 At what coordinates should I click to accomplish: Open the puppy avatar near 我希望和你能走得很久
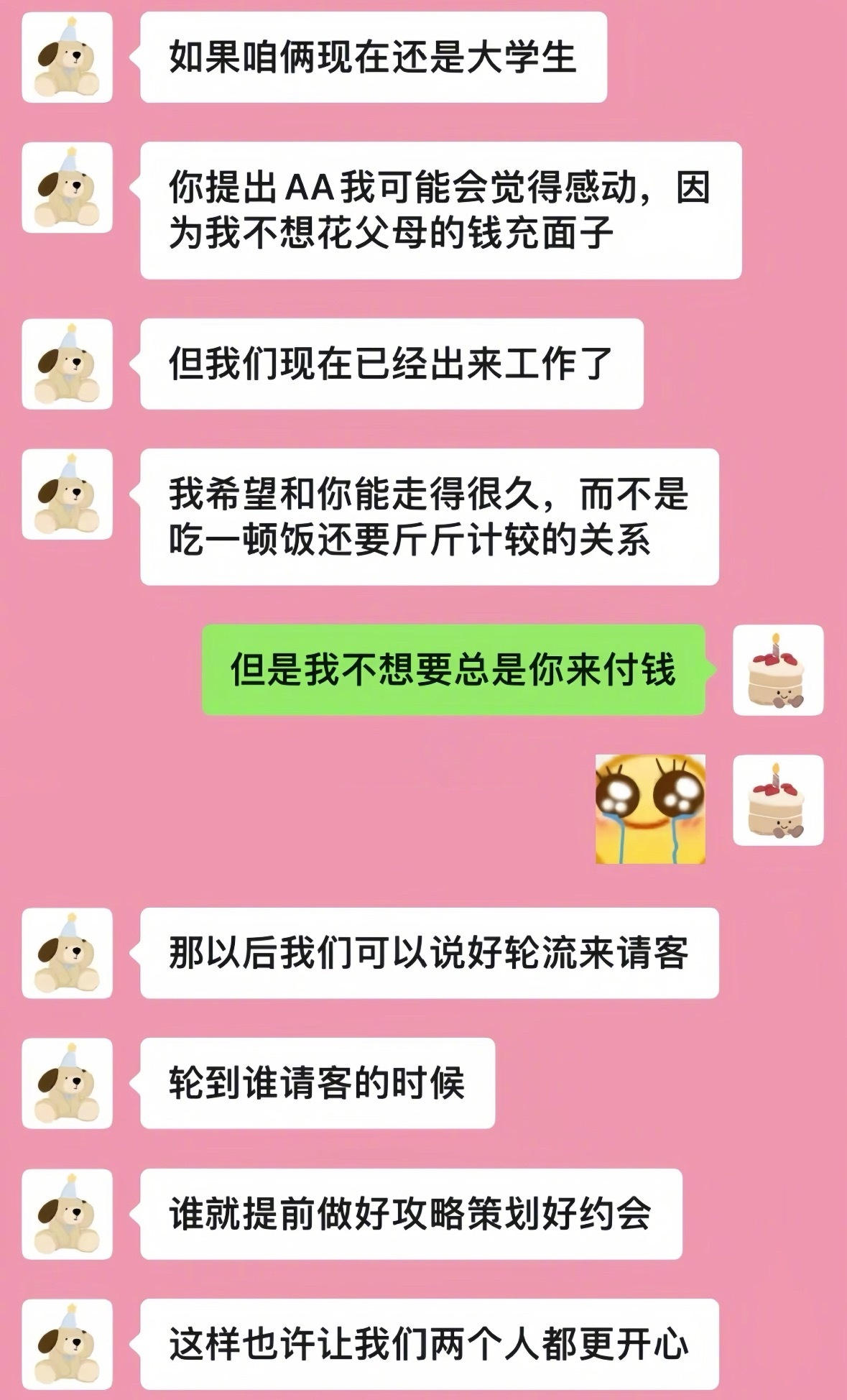(68, 496)
